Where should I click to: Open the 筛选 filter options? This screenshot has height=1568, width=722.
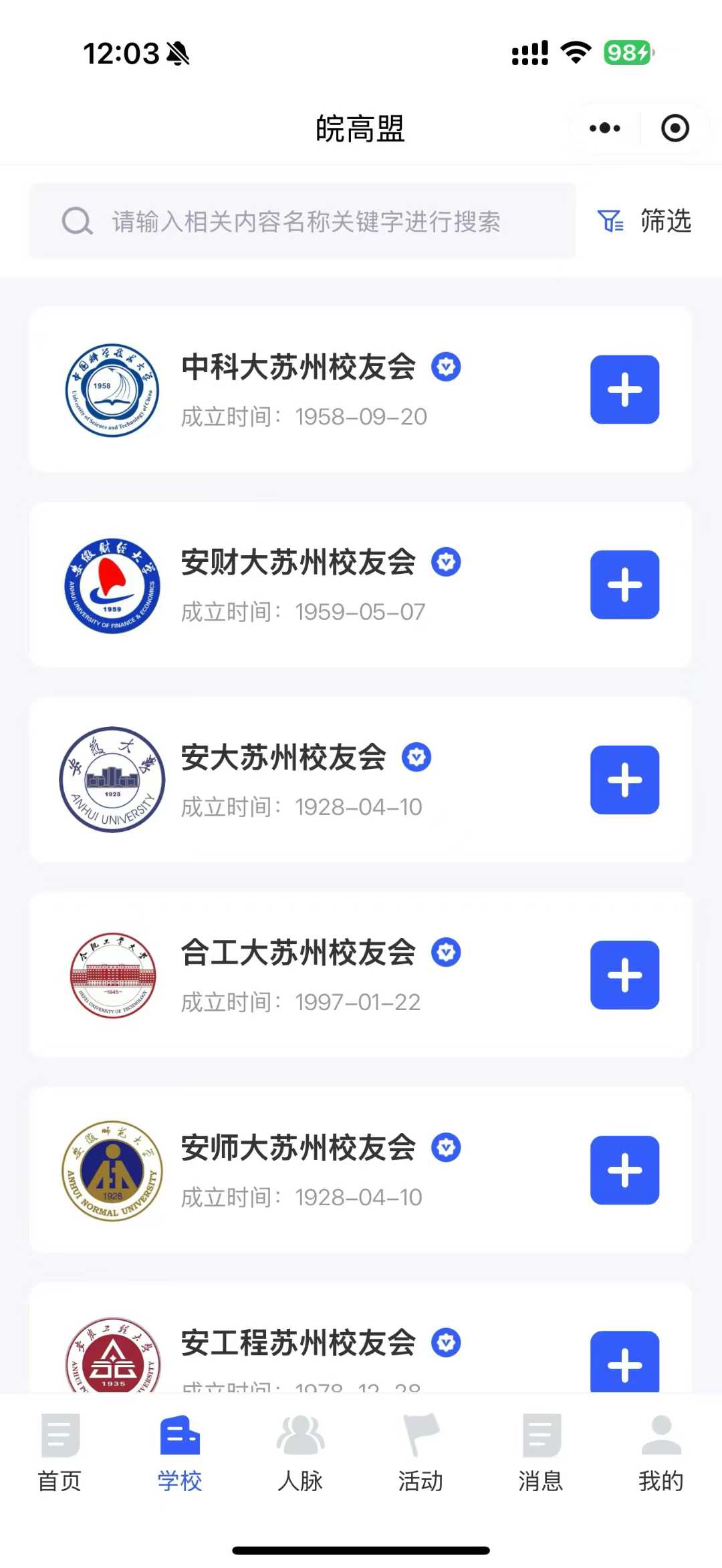pyautogui.click(x=644, y=221)
